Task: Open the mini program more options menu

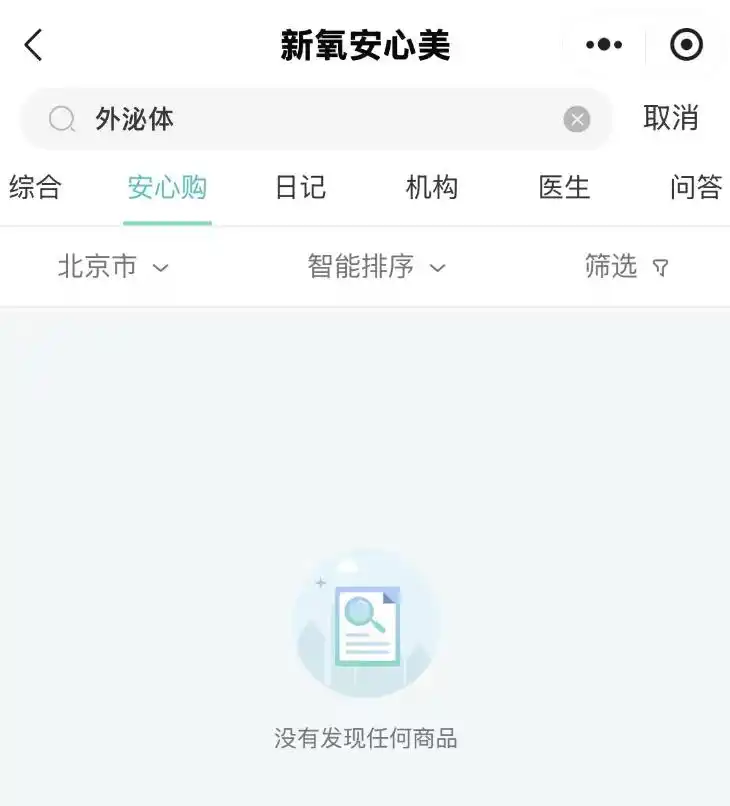Action: [604, 45]
